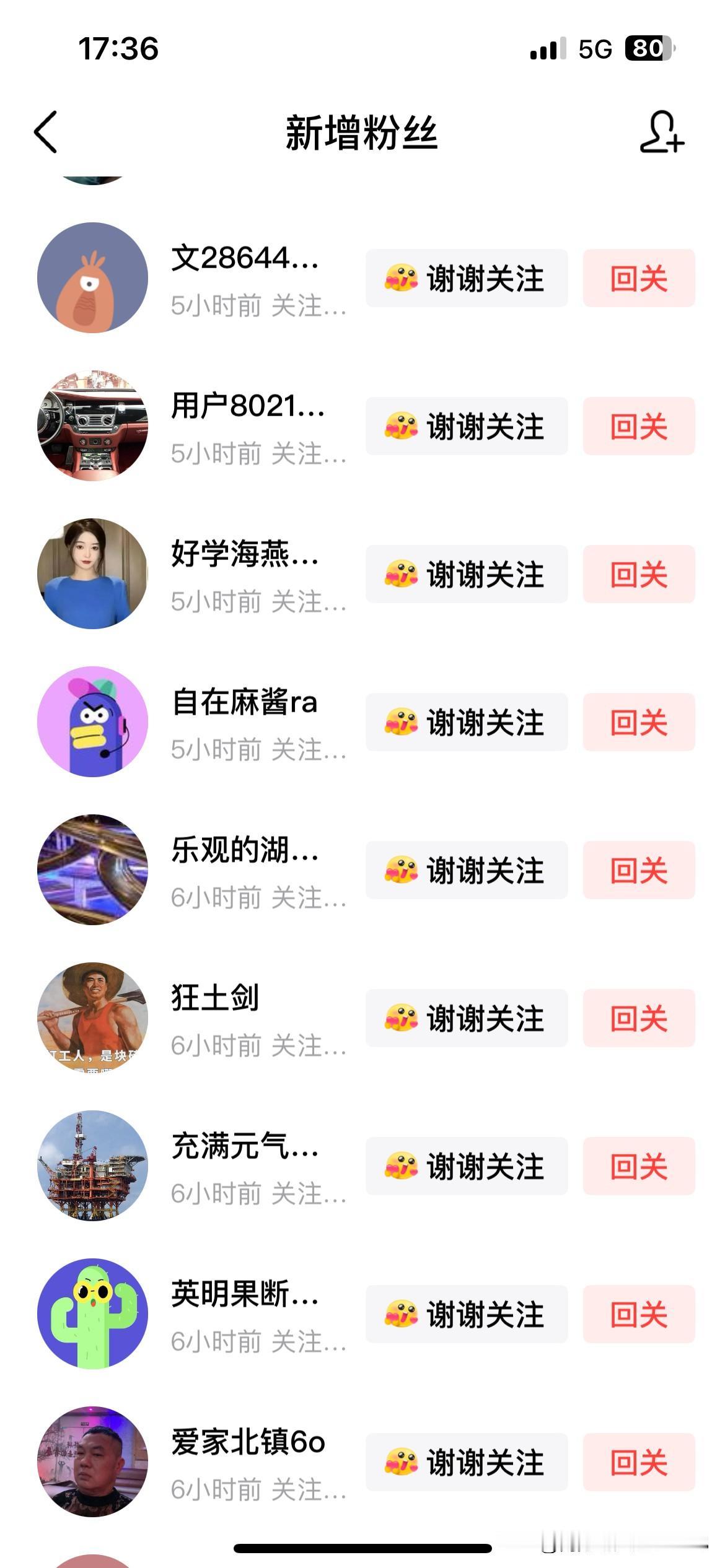The width and height of the screenshot is (725, 1568).
Task: Follow back 爱家北镇6o
Action: tap(639, 1462)
